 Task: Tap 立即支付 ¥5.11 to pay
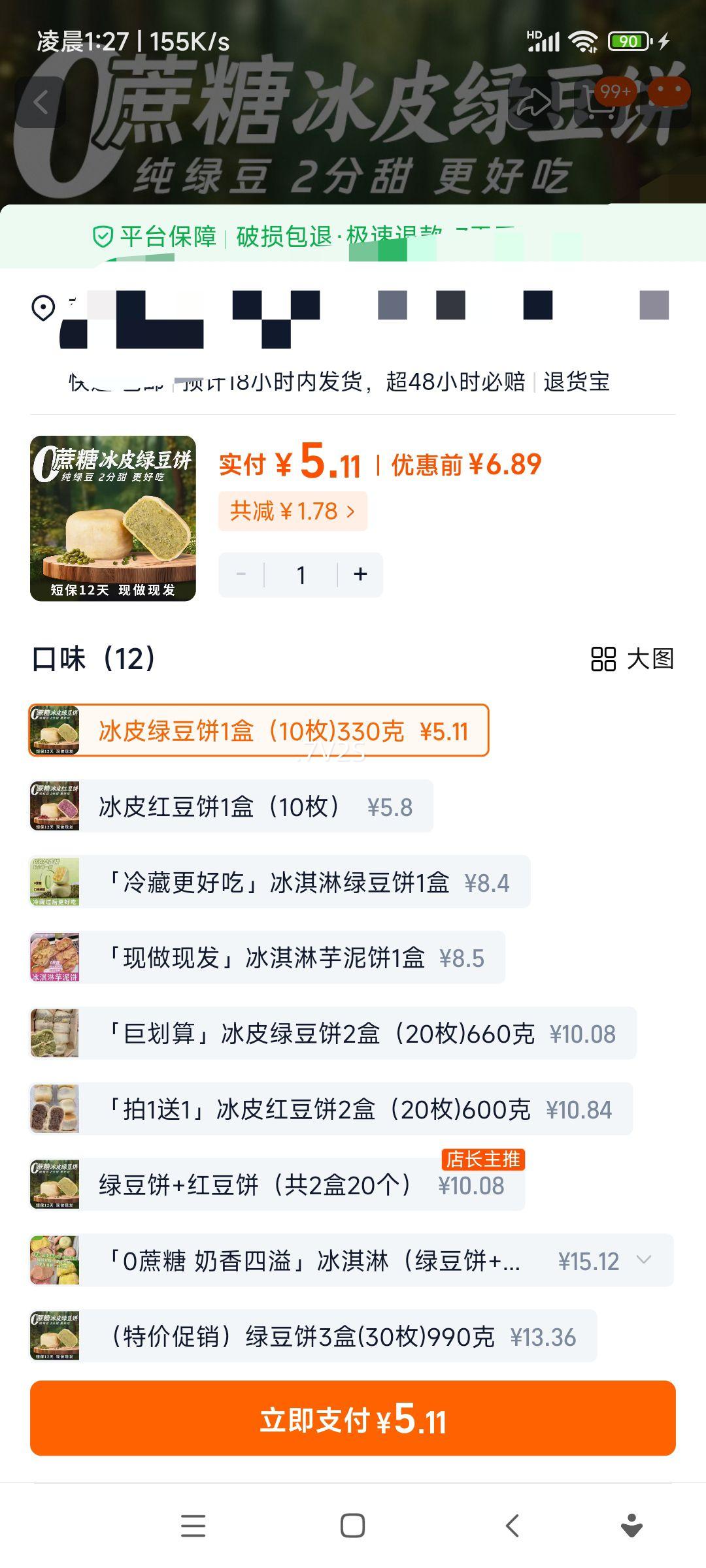pyautogui.click(x=353, y=1418)
